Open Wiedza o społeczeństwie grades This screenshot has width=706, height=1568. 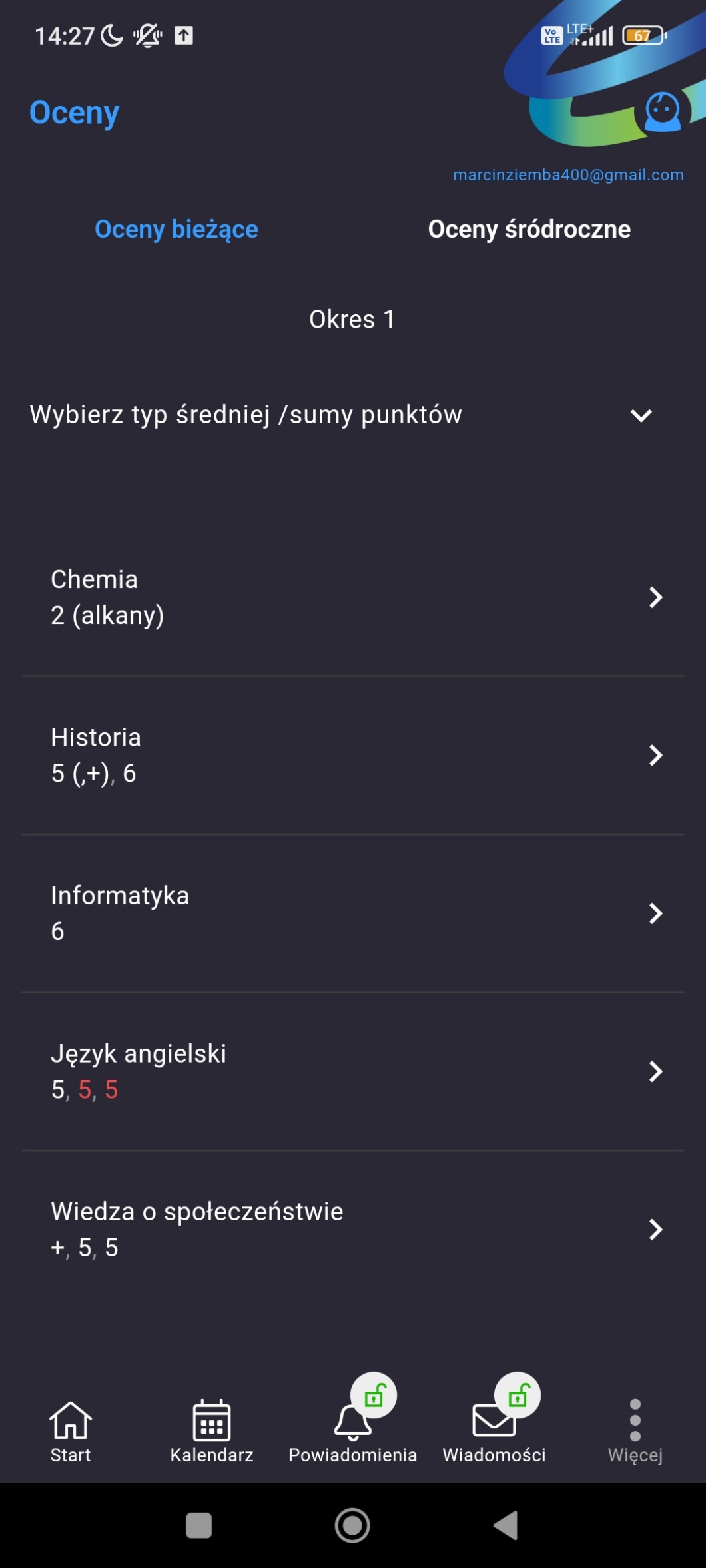coord(352,1229)
